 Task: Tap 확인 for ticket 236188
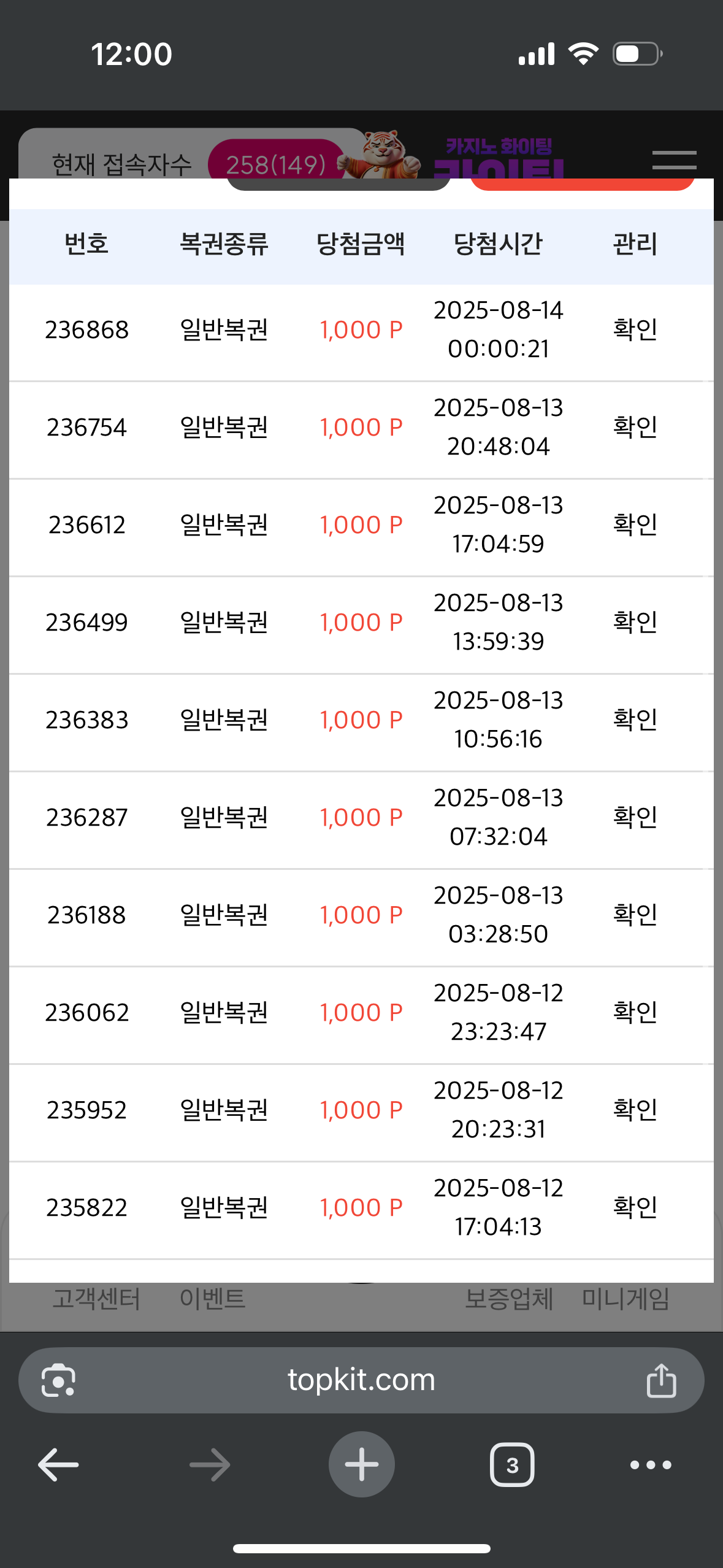point(635,915)
